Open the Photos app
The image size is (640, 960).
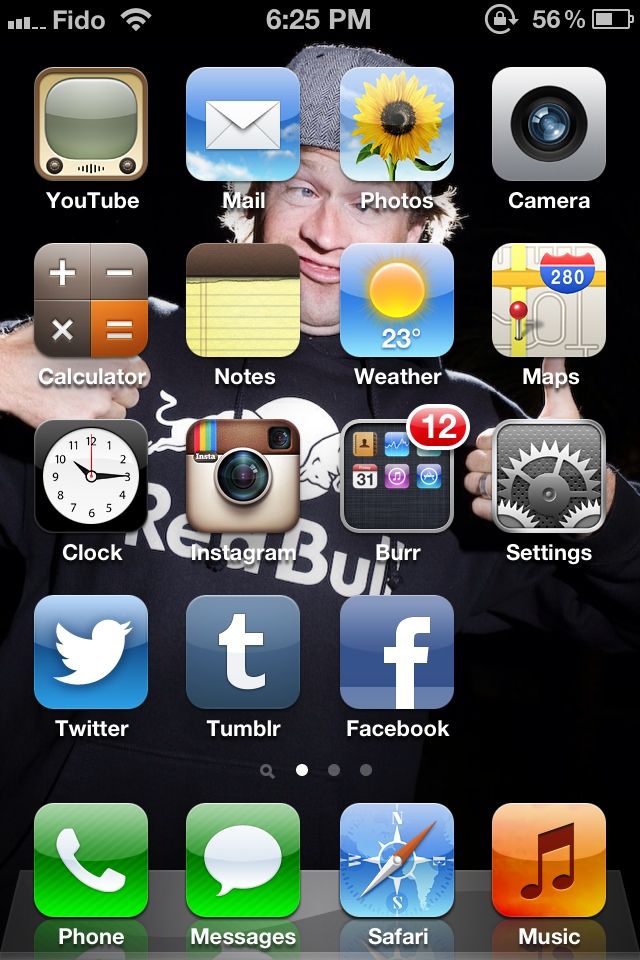point(396,124)
